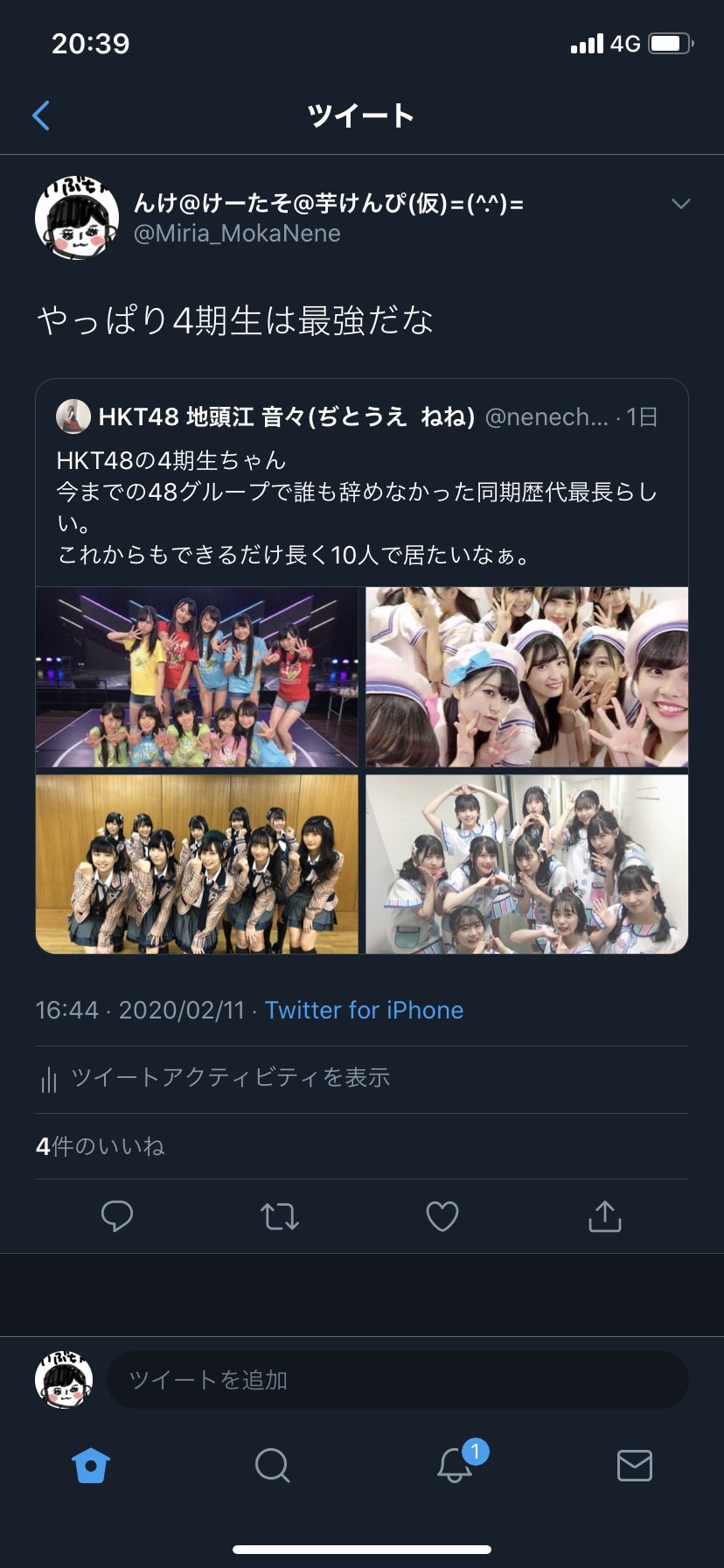
Task: Tap the ツイートを追加 field
Action: click(398, 1380)
